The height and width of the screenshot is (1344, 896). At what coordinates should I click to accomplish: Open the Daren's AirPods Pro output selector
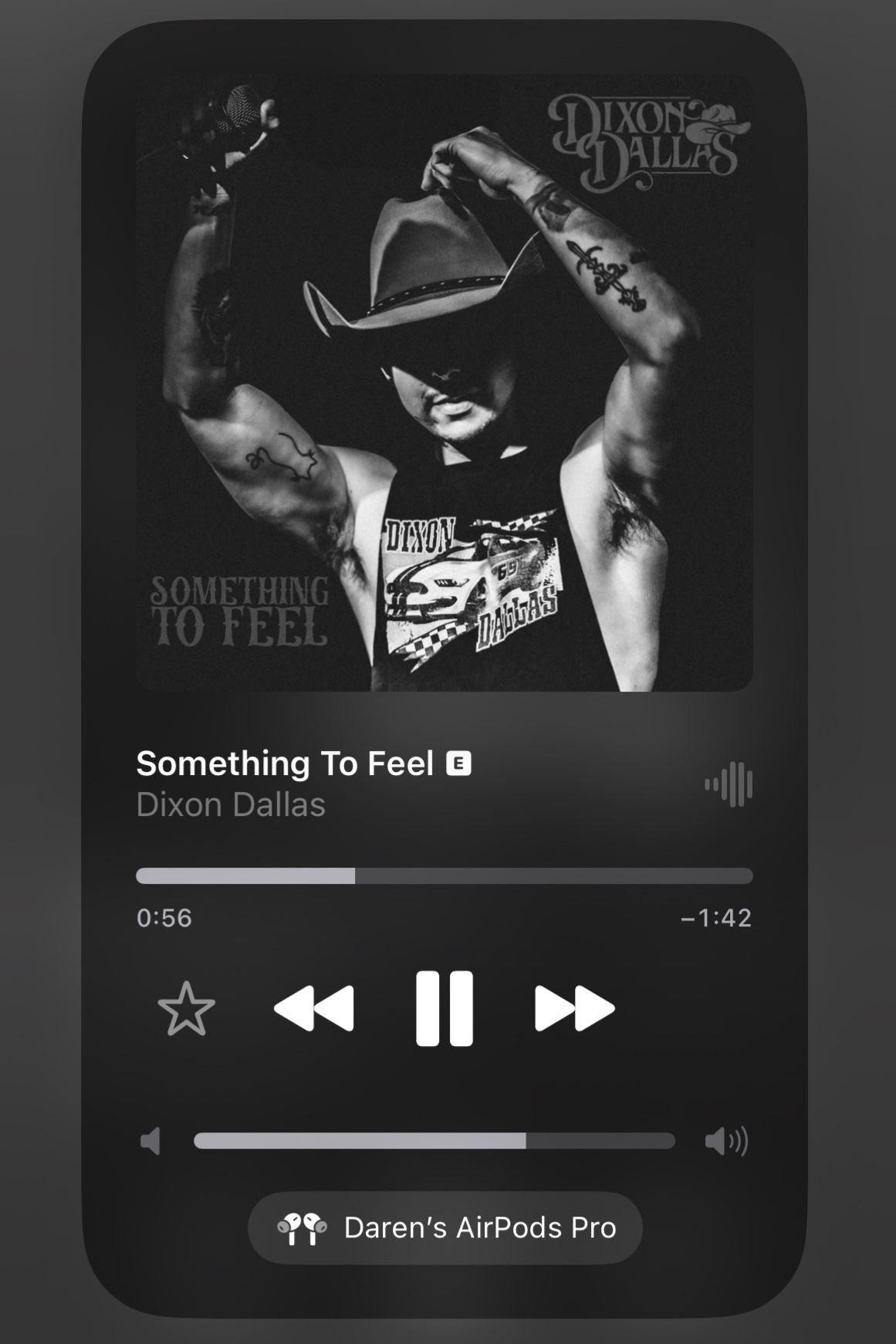(445, 1227)
